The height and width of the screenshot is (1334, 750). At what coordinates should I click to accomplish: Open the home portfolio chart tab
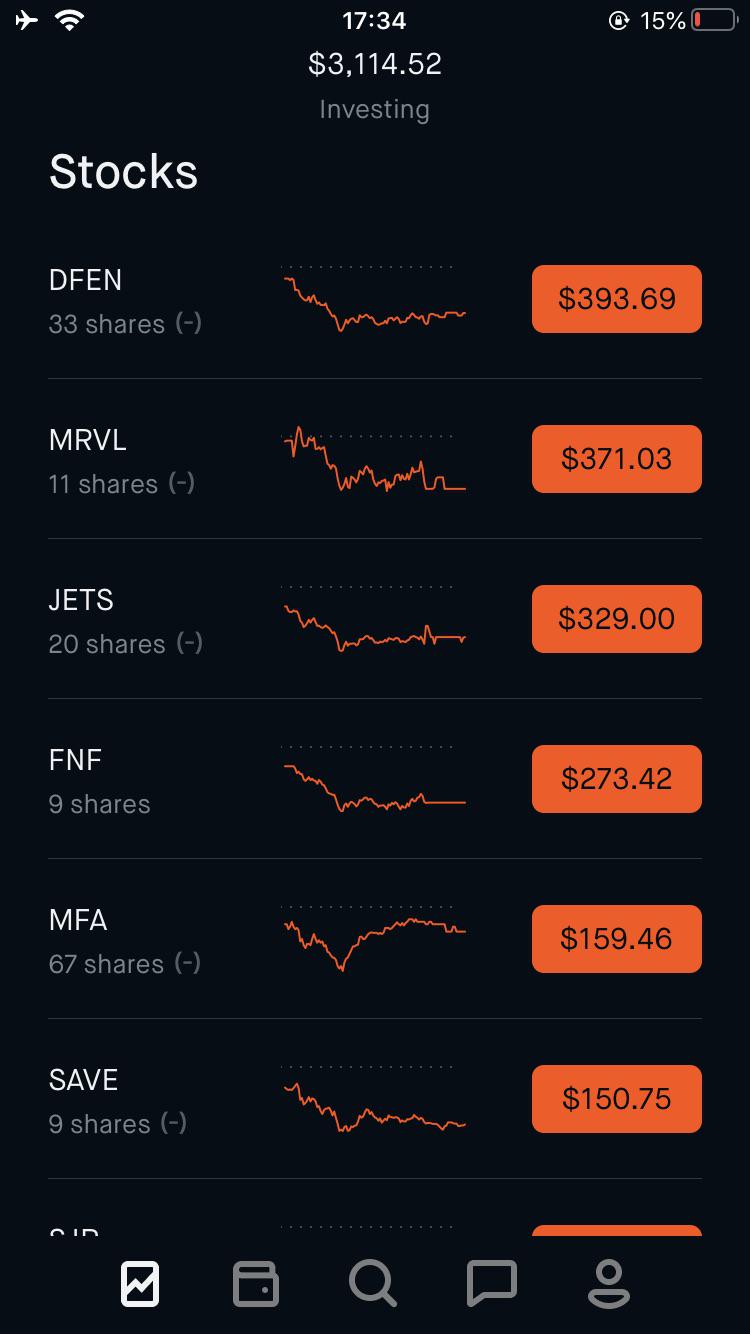tap(140, 1284)
